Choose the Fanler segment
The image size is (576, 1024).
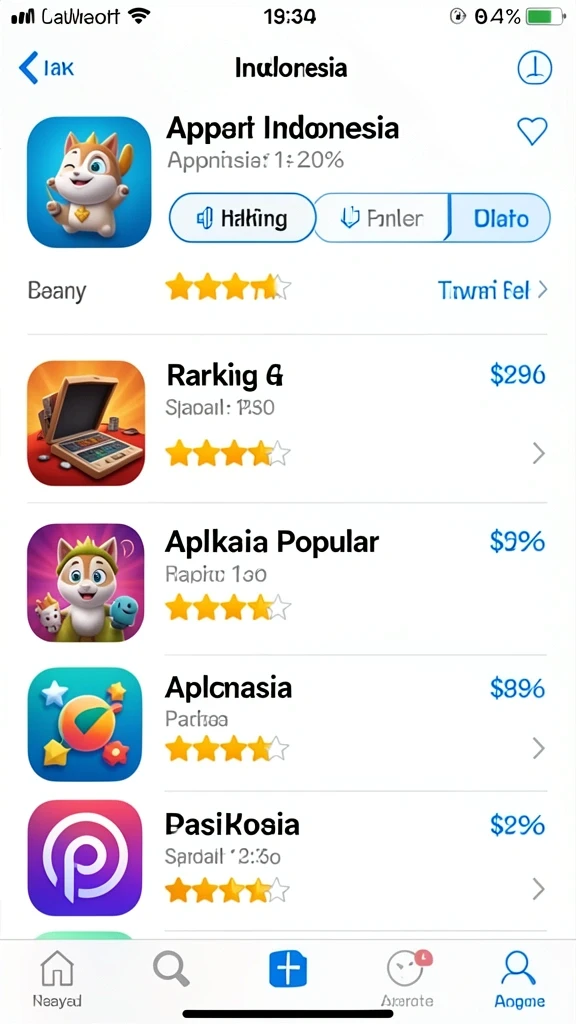coord(382,218)
